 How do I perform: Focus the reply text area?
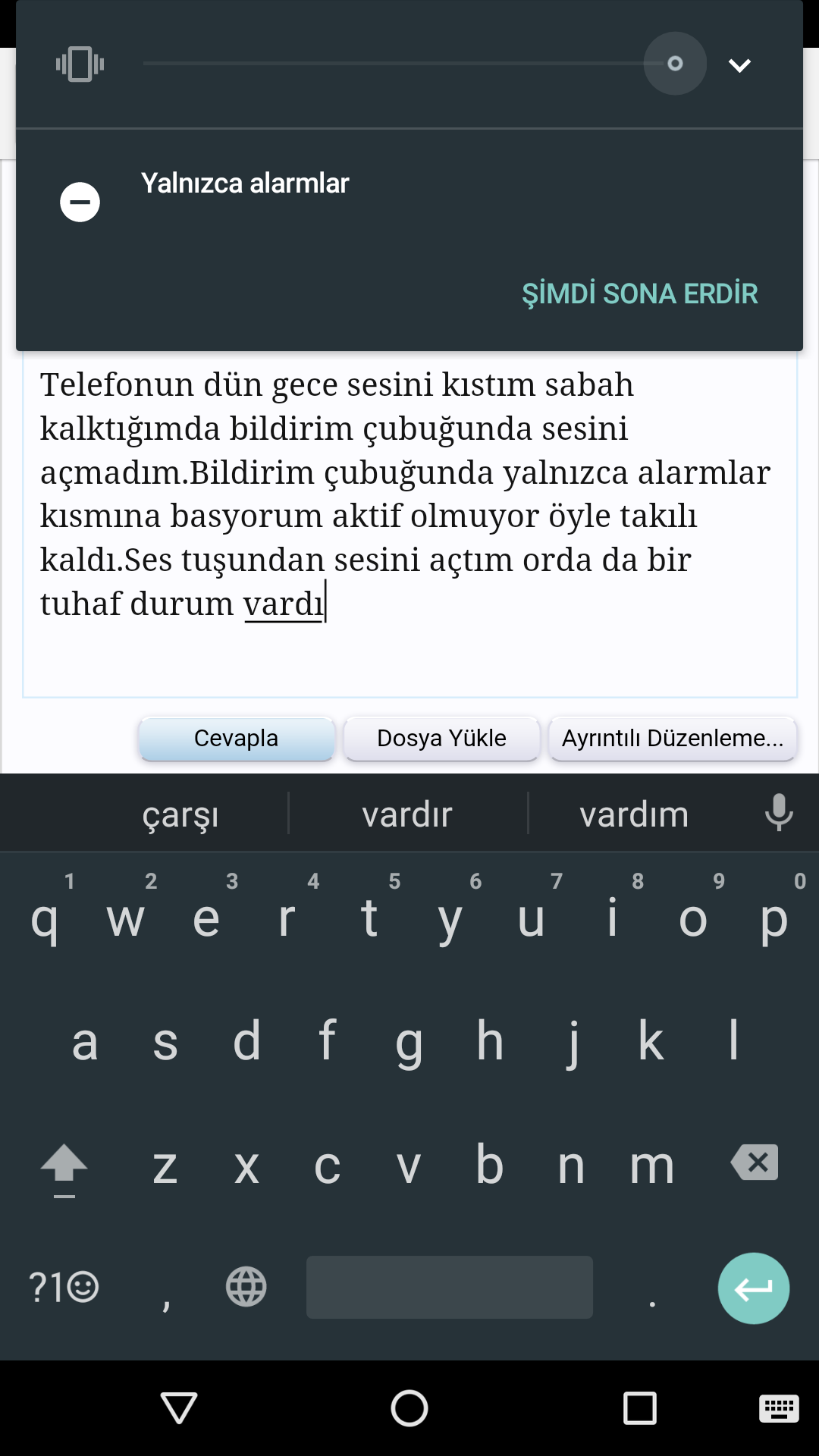pos(409,523)
